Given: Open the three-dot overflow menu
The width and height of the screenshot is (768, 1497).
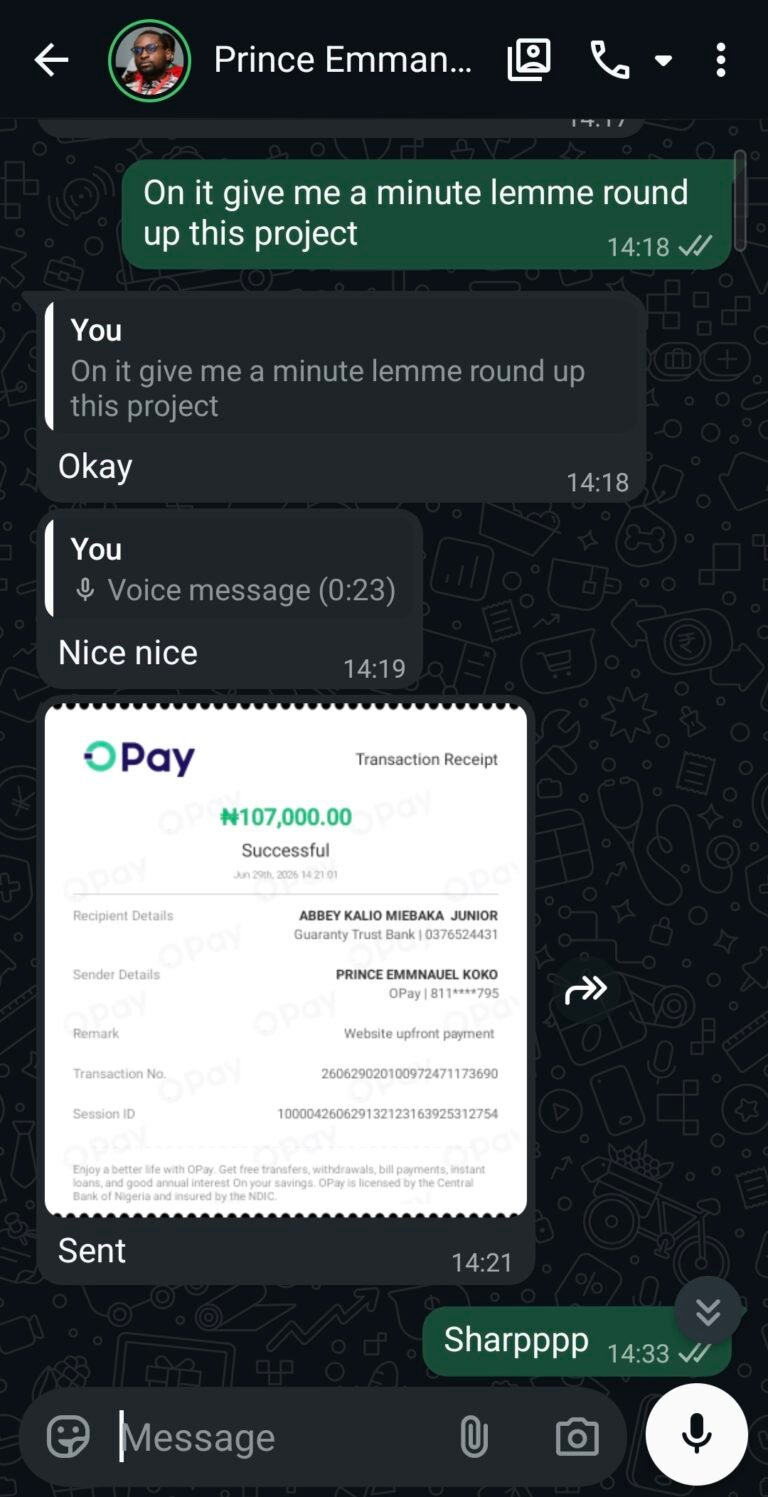Looking at the screenshot, I should tap(721, 60).
